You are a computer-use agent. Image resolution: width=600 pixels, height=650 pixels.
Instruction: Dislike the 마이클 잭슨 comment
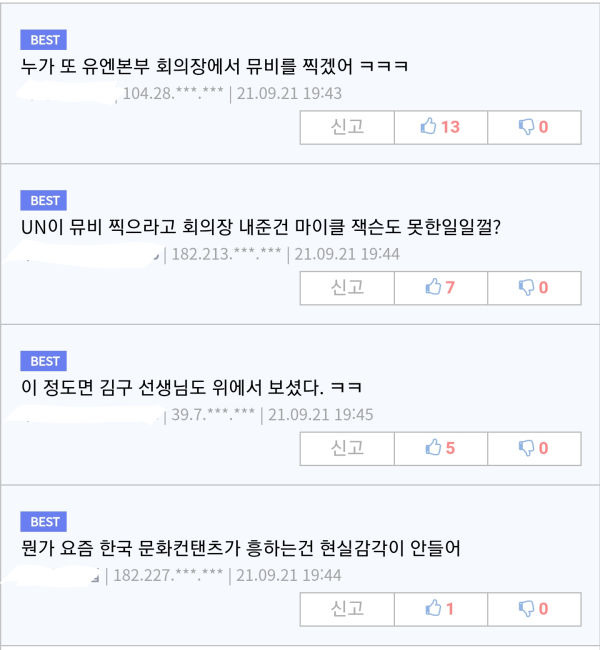[x=534, y=288]
